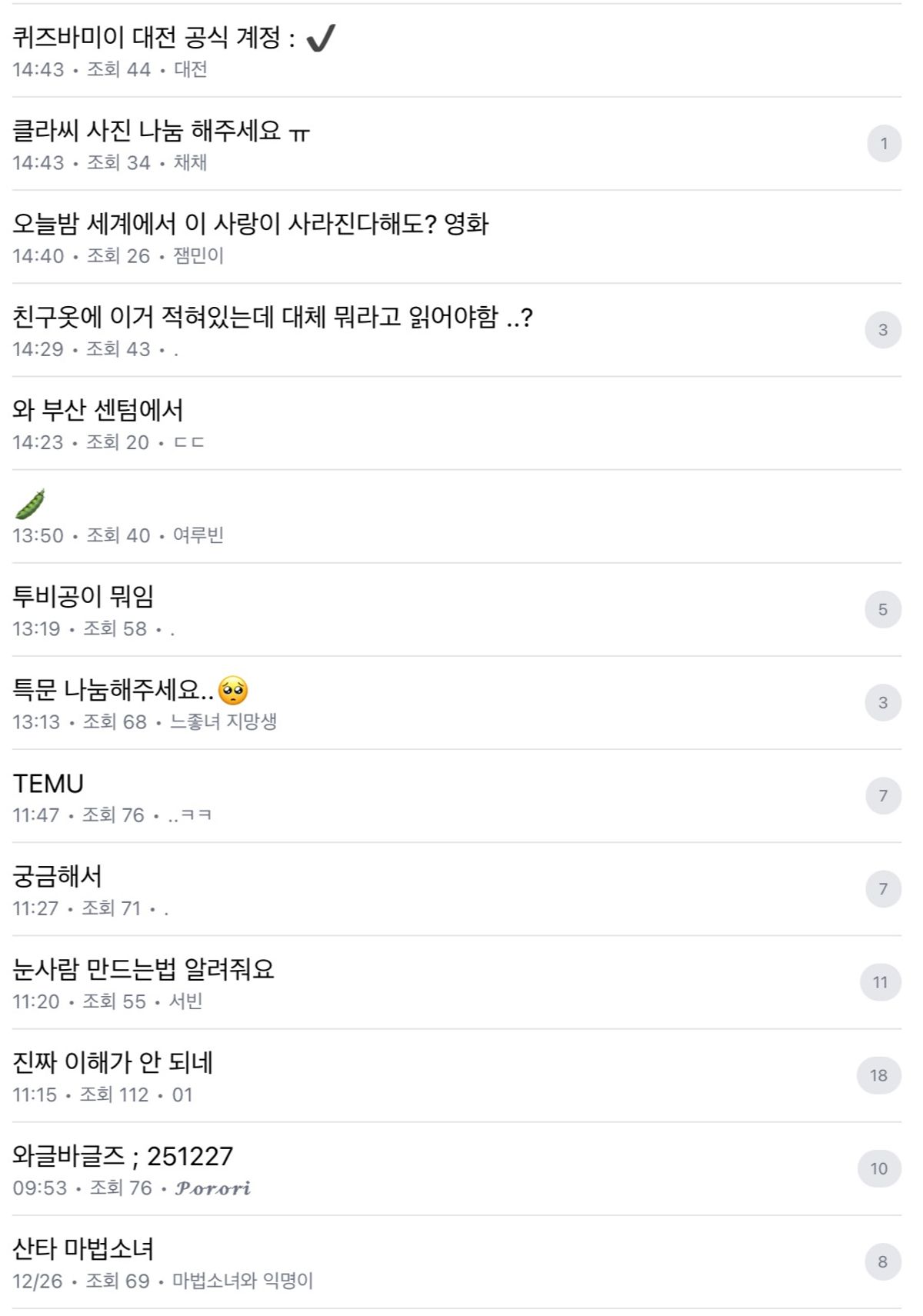The height and width of the screenshot is (1316, 923).
Task: Open the post '와 부산 센텀에서'
Action: (x=98, y=410)
